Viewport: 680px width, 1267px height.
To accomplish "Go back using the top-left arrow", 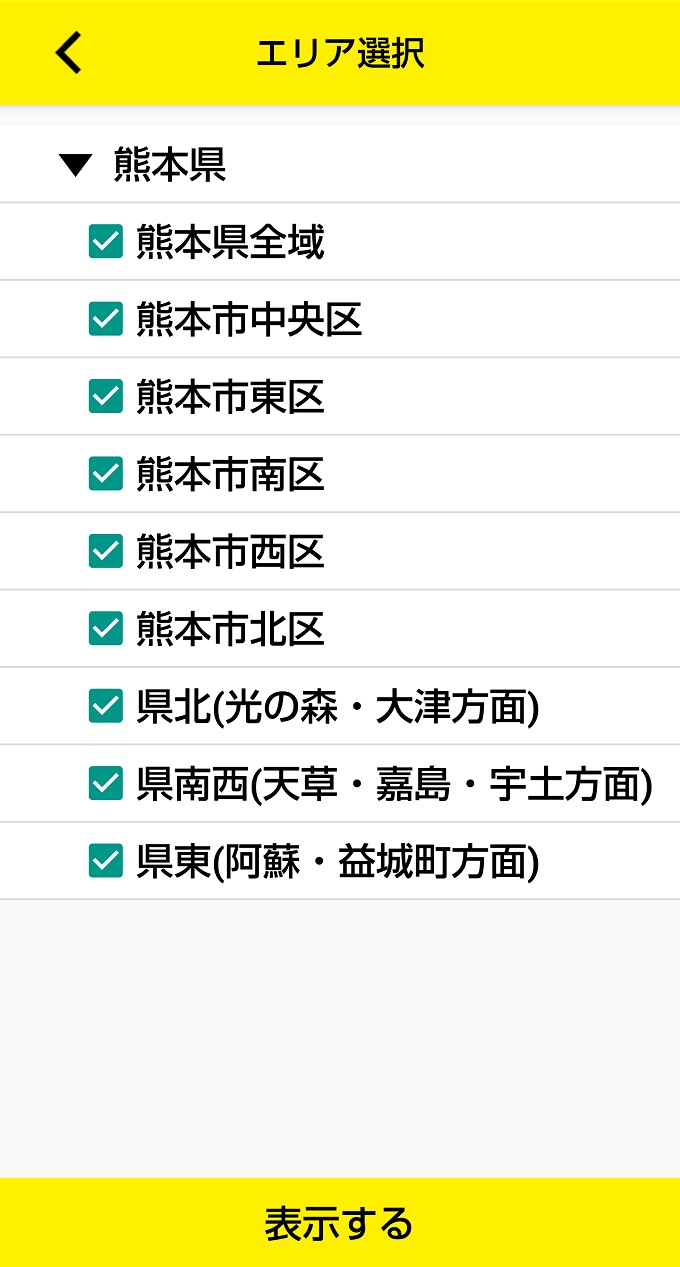I will [x=68, y=53].
